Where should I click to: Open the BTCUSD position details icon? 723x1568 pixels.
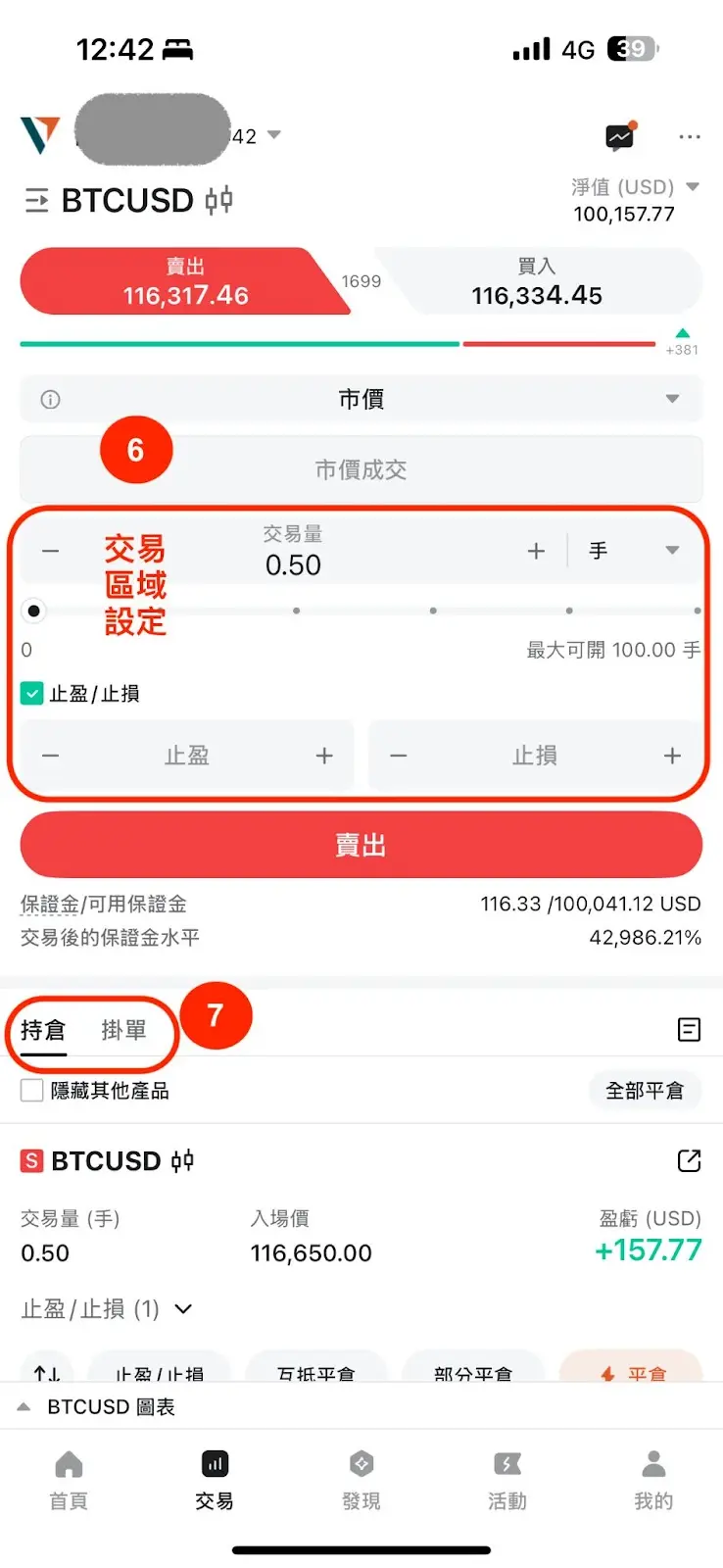tap(689, 1161)
